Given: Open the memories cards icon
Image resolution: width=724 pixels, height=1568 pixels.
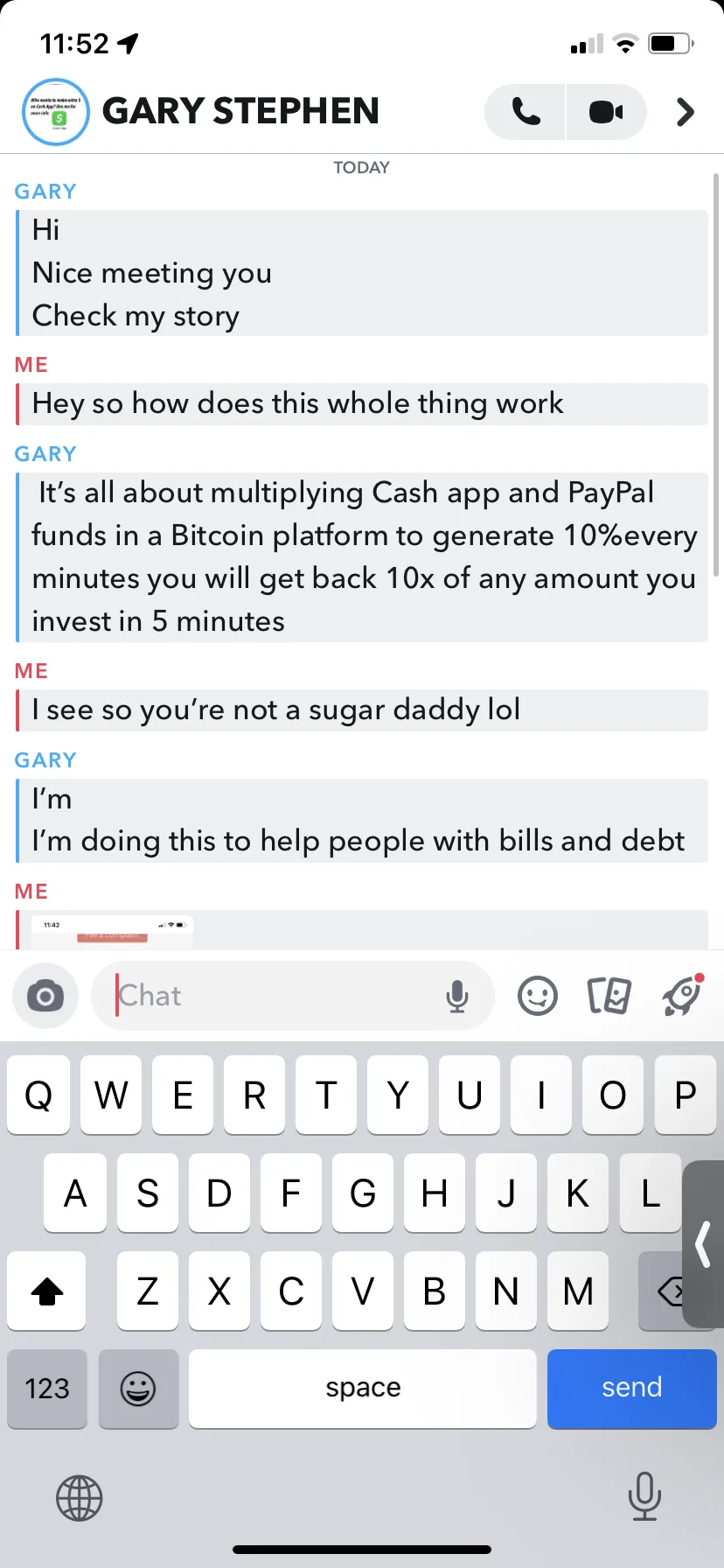Looking at the screenshot, I should (x=609, y=996).
